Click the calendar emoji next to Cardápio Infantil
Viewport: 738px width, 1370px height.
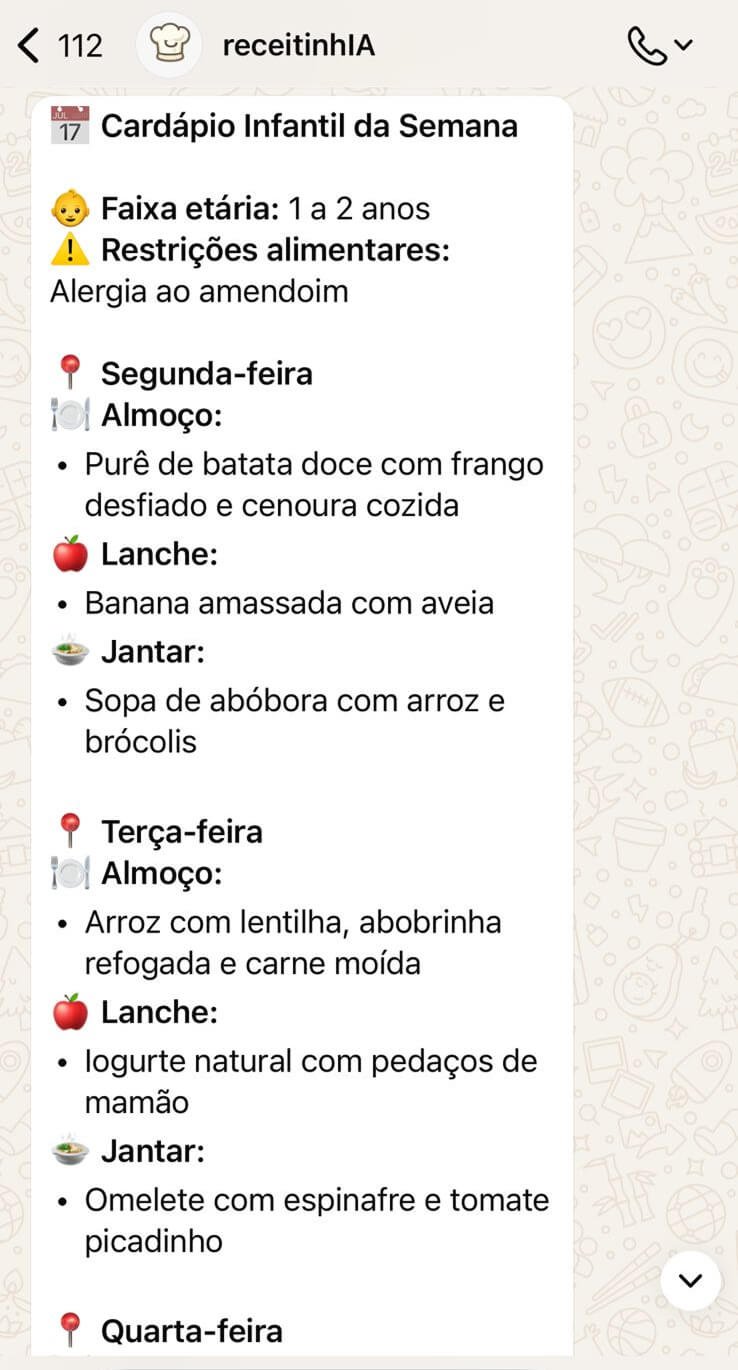point(70,125)
